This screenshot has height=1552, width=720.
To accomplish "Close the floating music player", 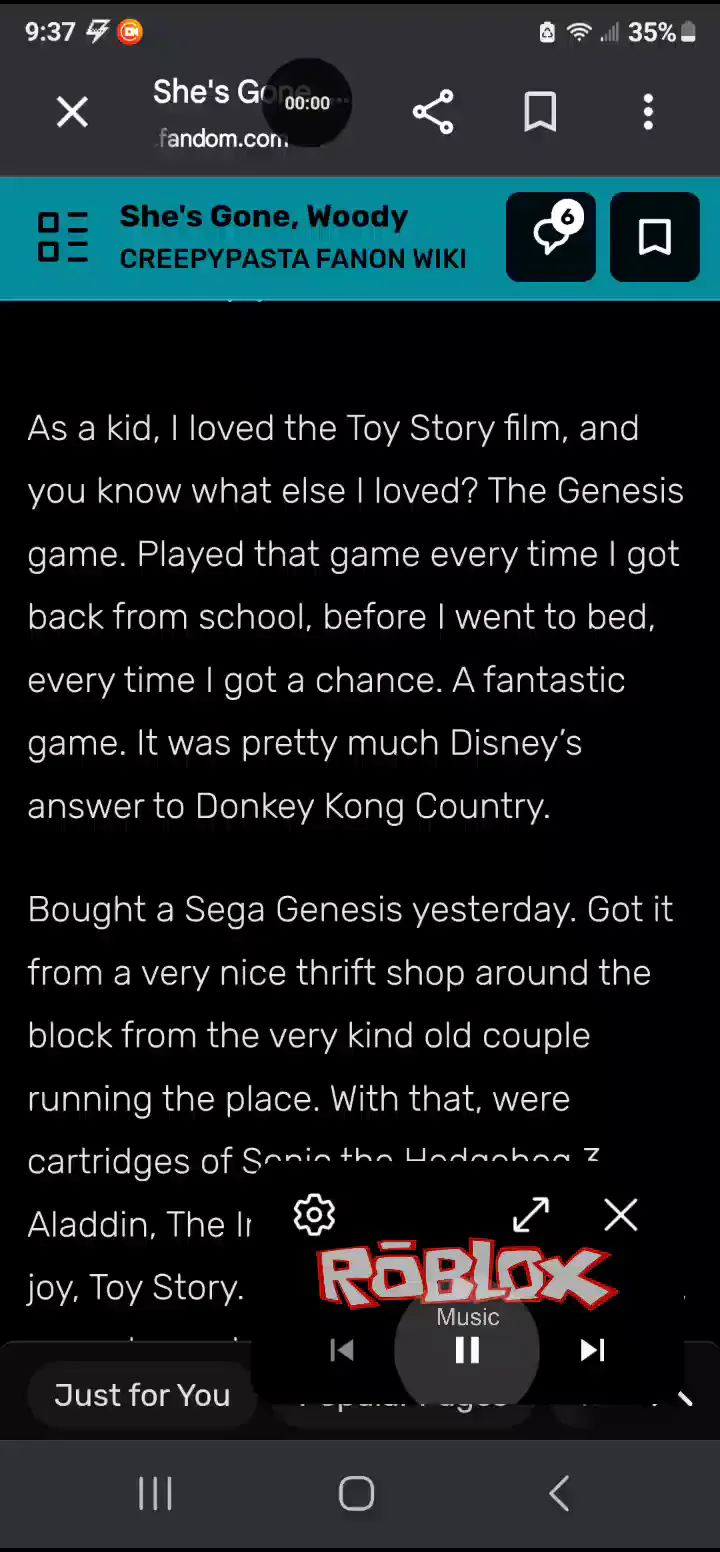I will tap(621, 1214).
